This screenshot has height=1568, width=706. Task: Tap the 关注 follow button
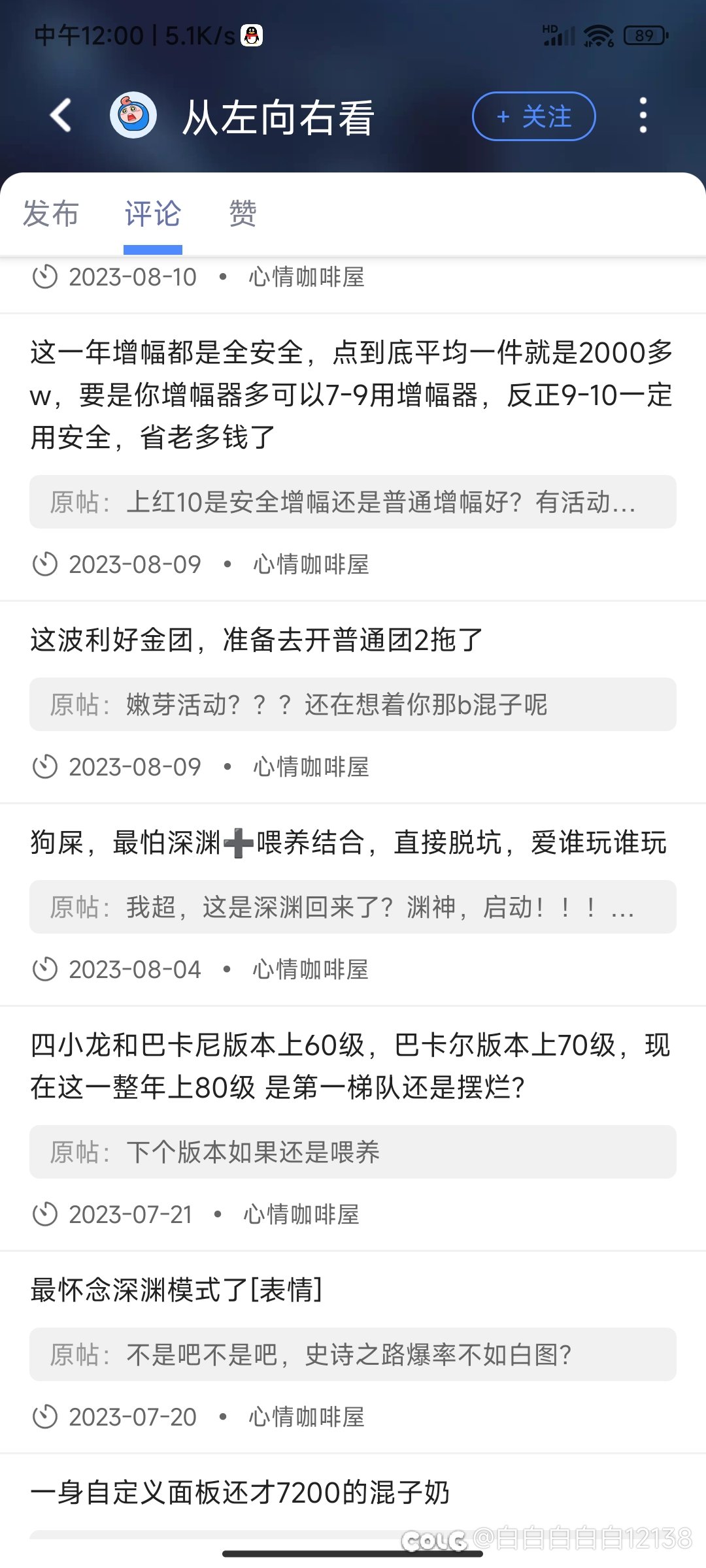click(x=533, y=116)
